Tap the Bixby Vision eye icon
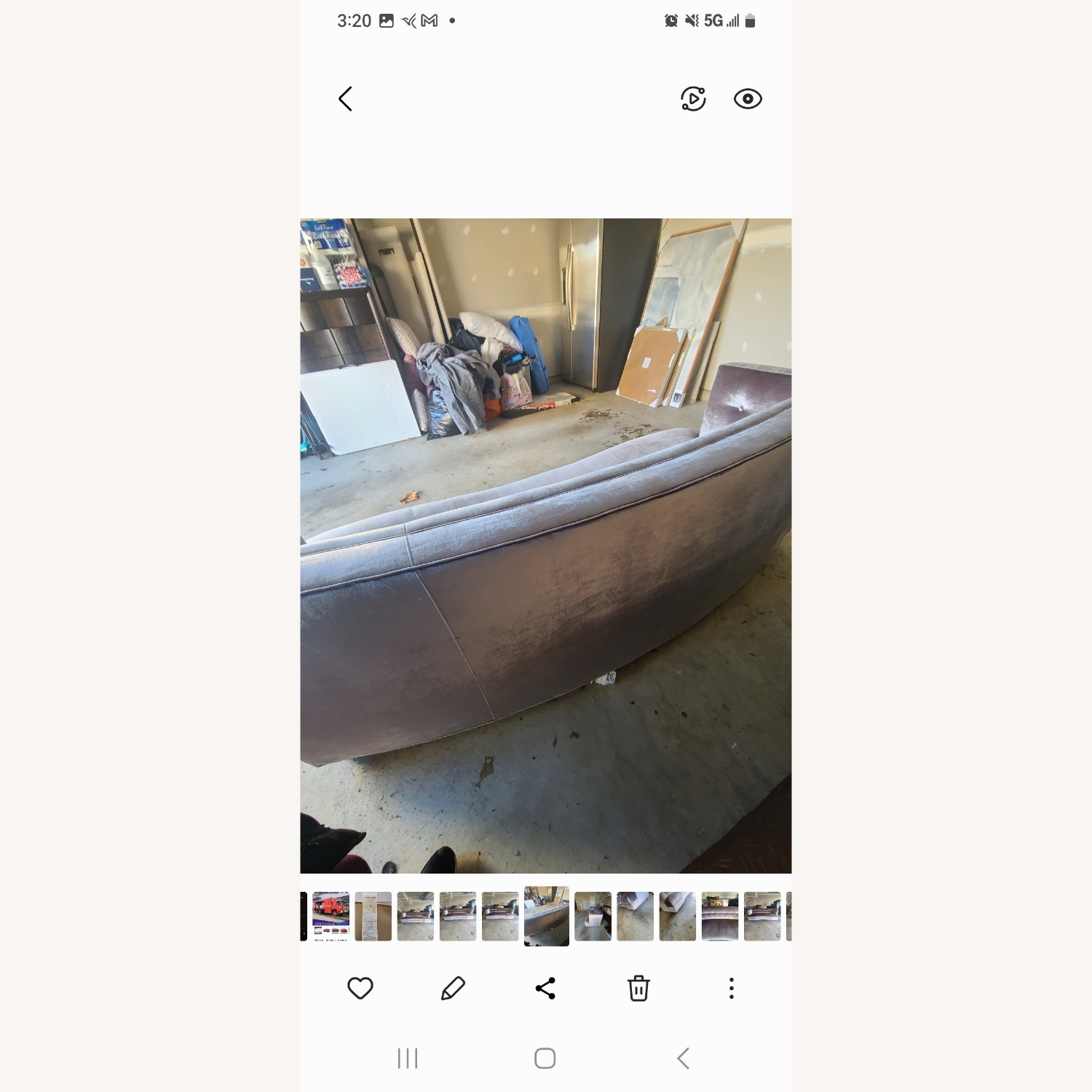1092x1092 pixels. (x=748, y=99)
